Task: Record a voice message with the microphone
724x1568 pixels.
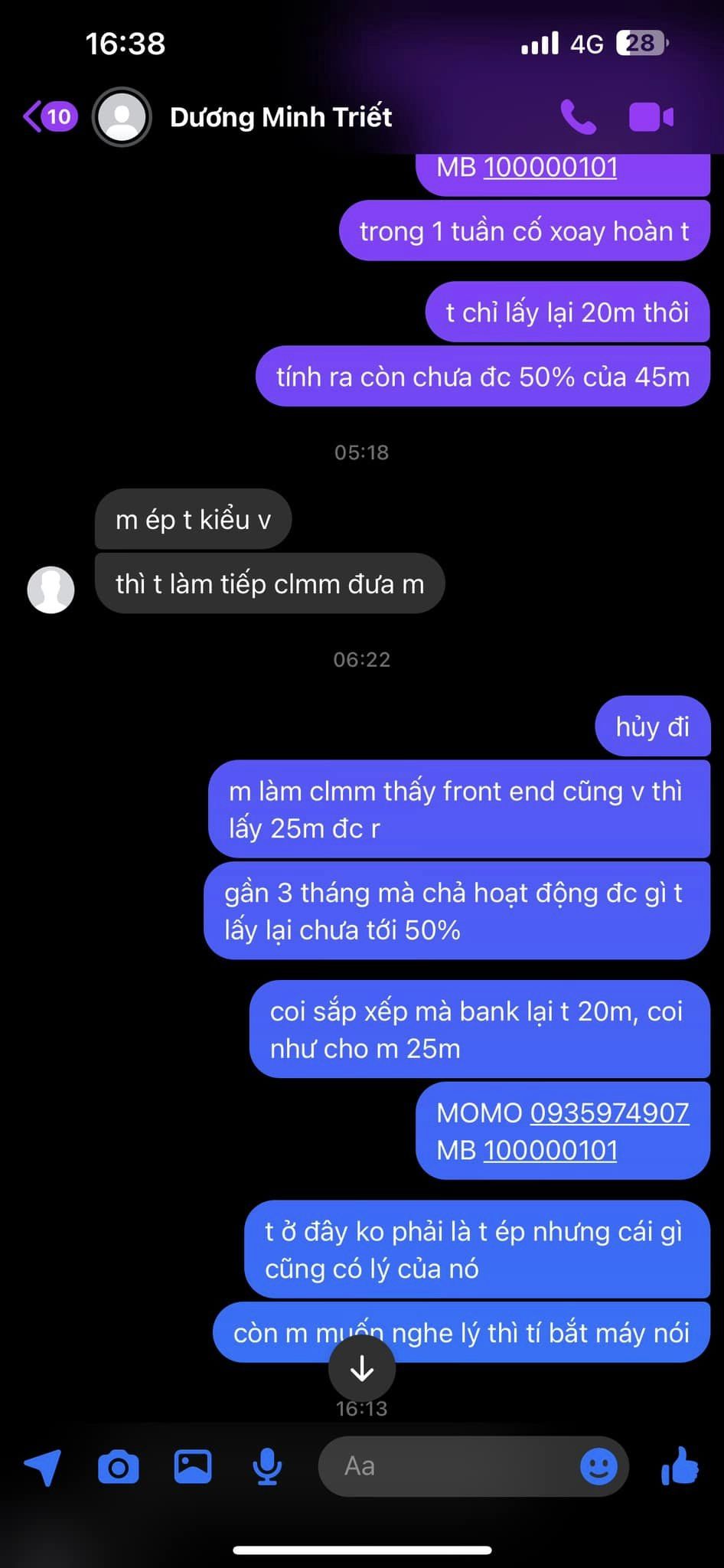Action: [267, 1467]
